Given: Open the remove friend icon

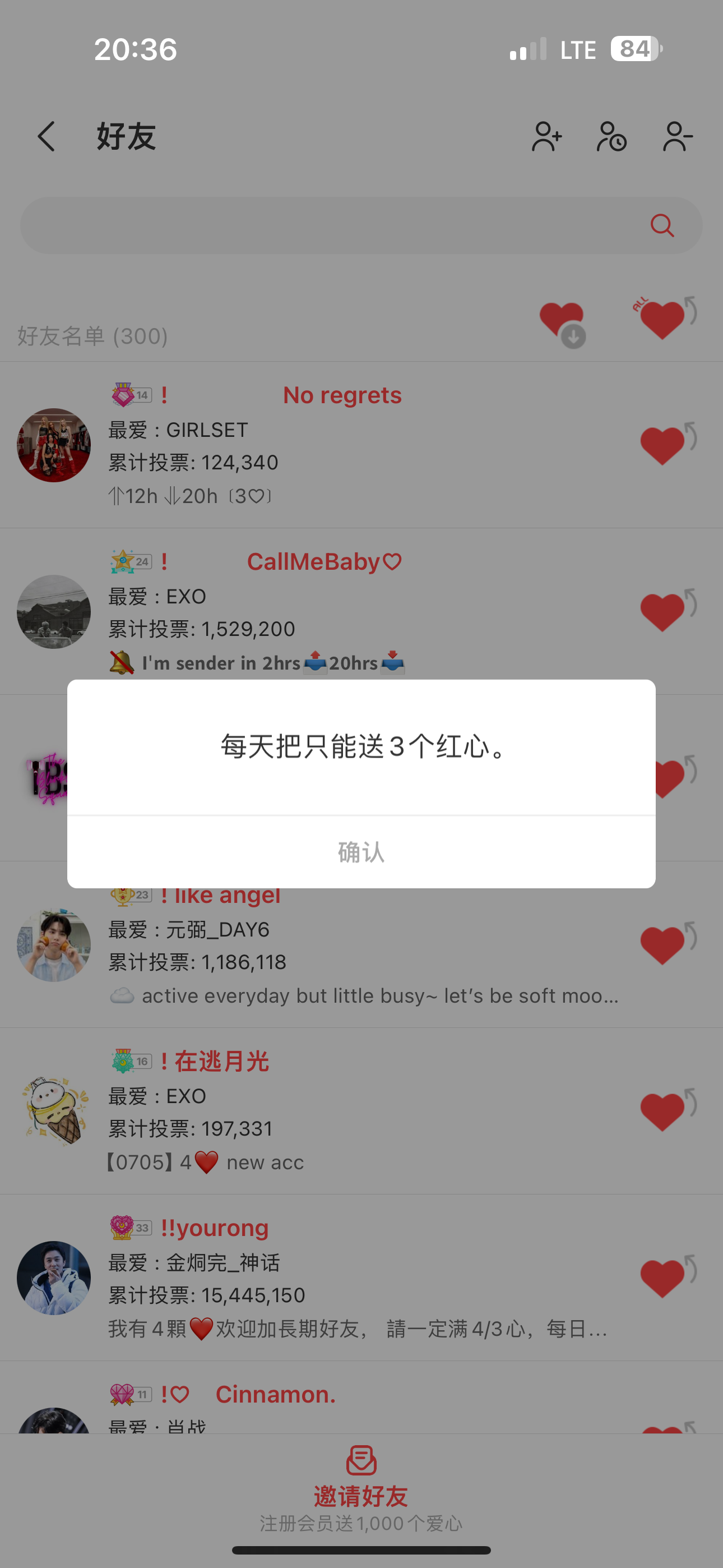Looking at the screenshot, I should click(678, 136).
